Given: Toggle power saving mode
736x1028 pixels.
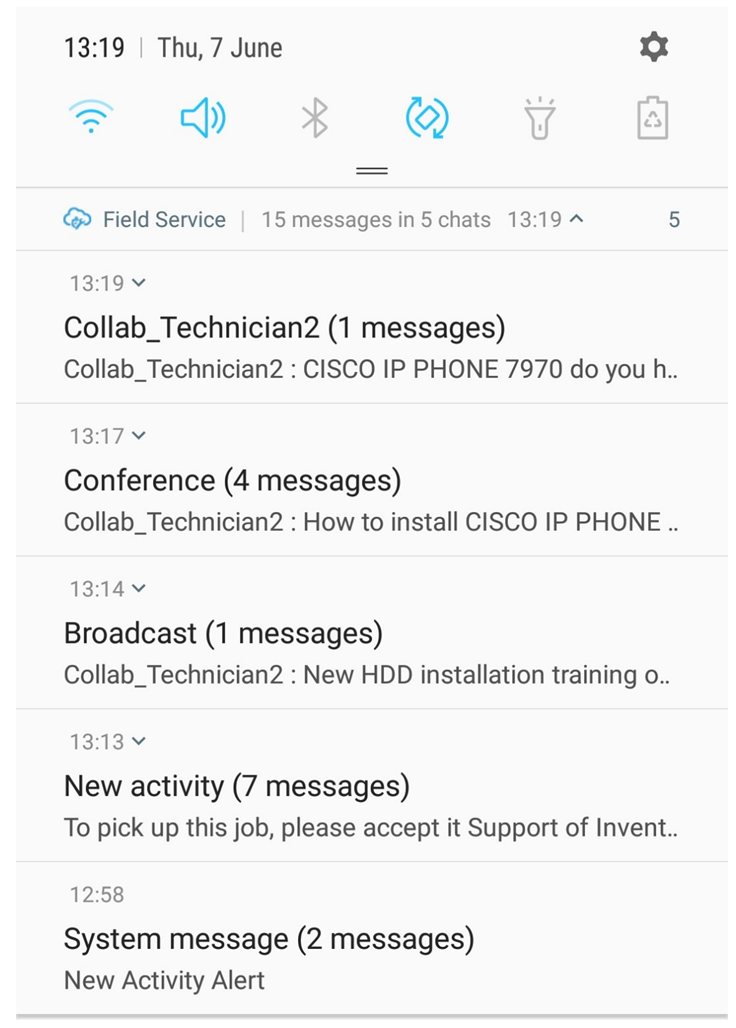Looking at the screenshot, I should 652,118.
